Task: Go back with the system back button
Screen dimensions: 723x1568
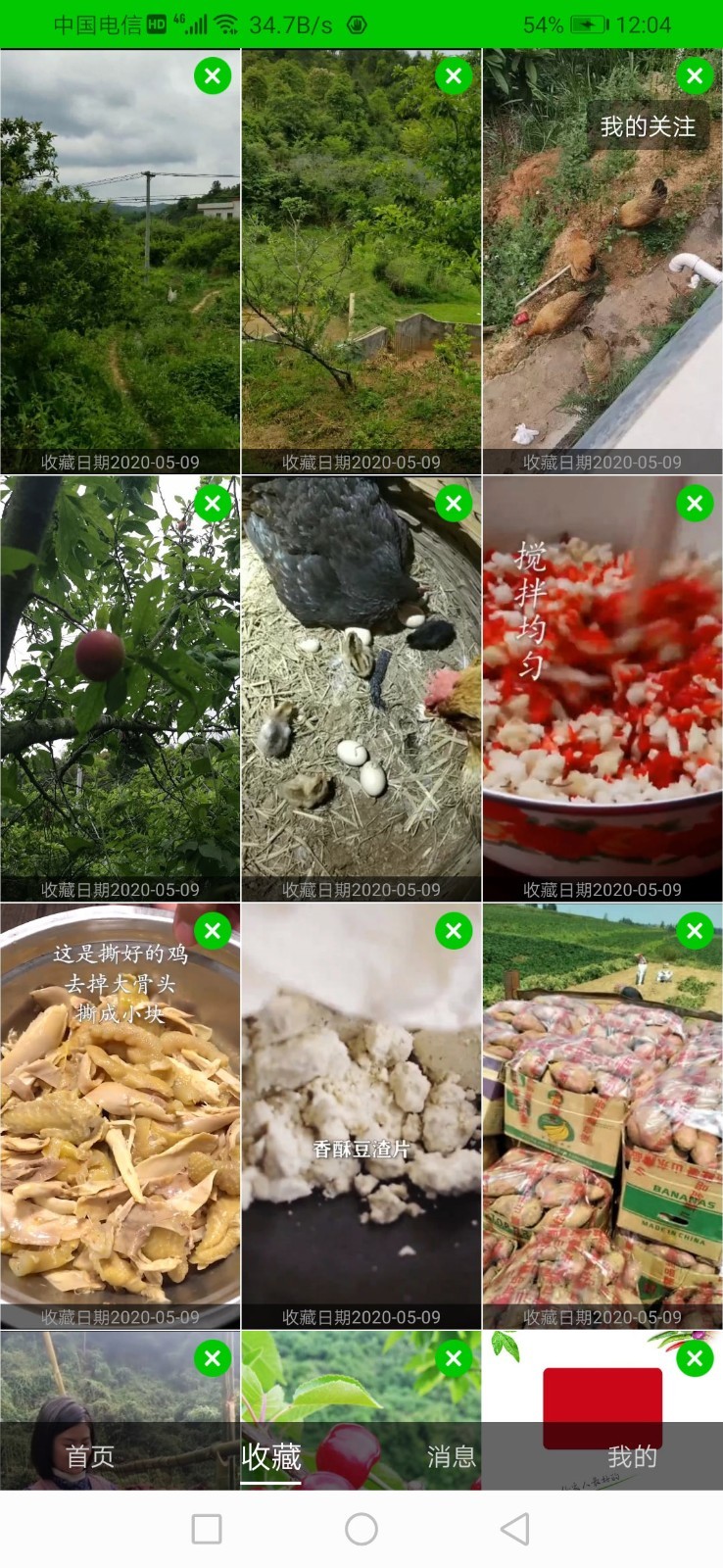Action: tap(514, 1529)
